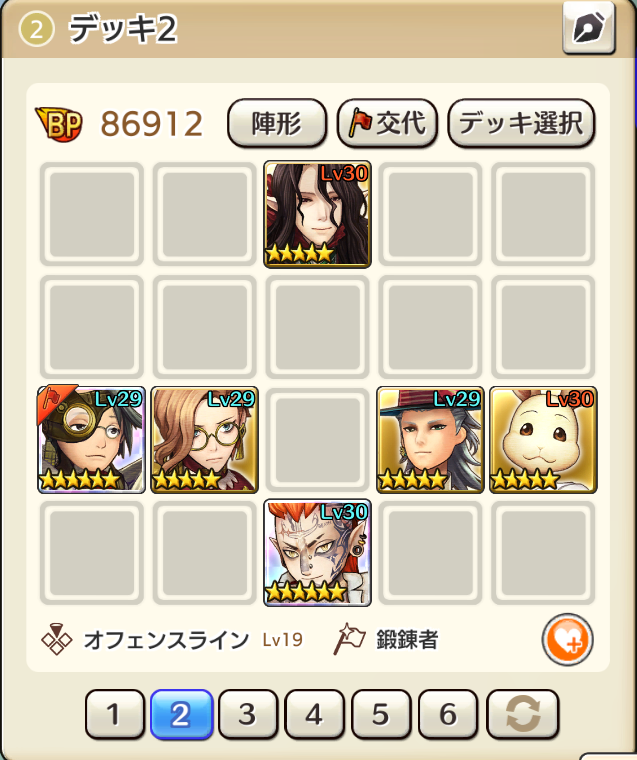Screen dimensions: 637x760
Task: Open the 陣形 formation button
Action: (x=278, y=123)
